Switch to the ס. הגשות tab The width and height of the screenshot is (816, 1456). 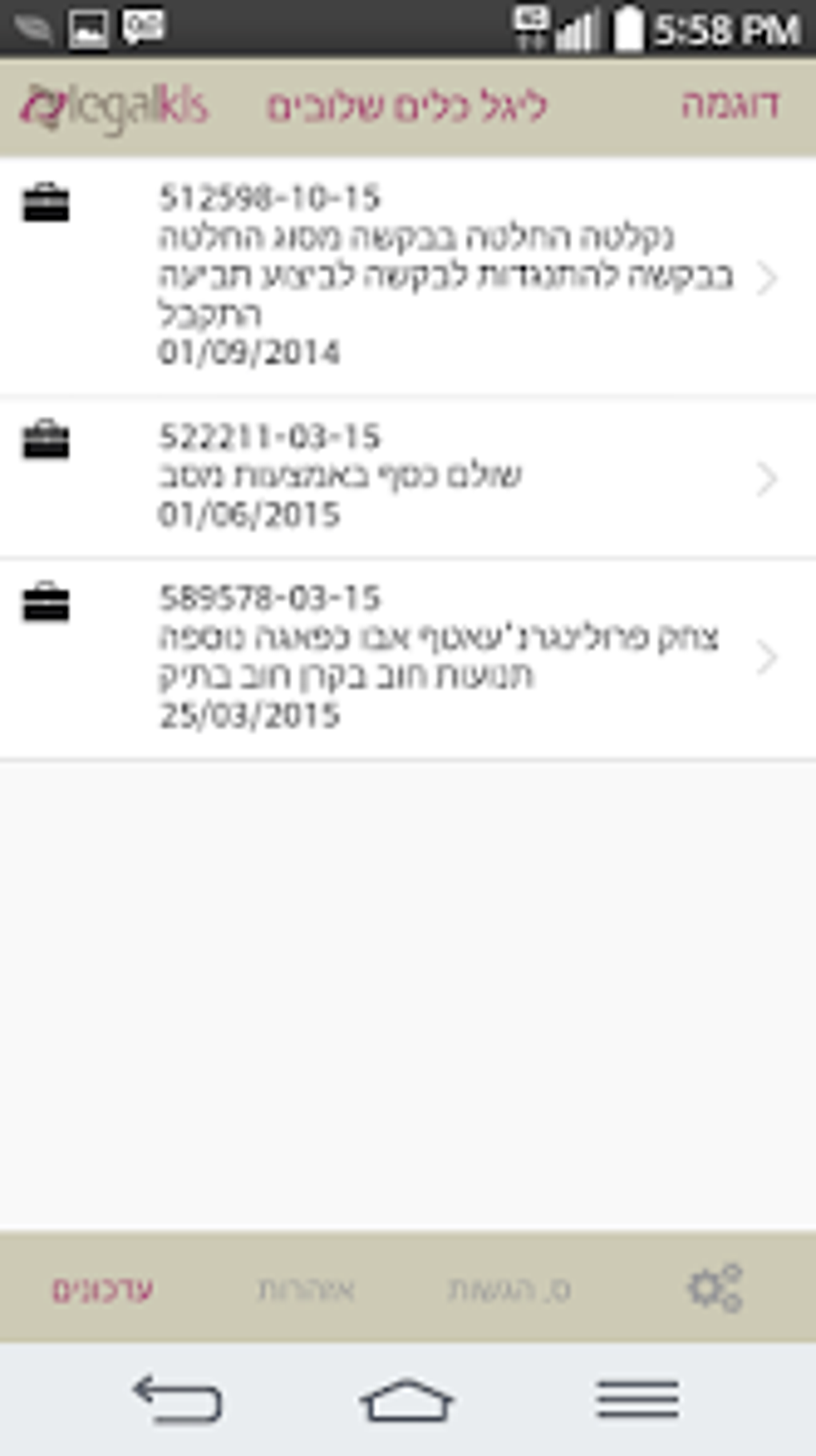tap(509, 1289)
